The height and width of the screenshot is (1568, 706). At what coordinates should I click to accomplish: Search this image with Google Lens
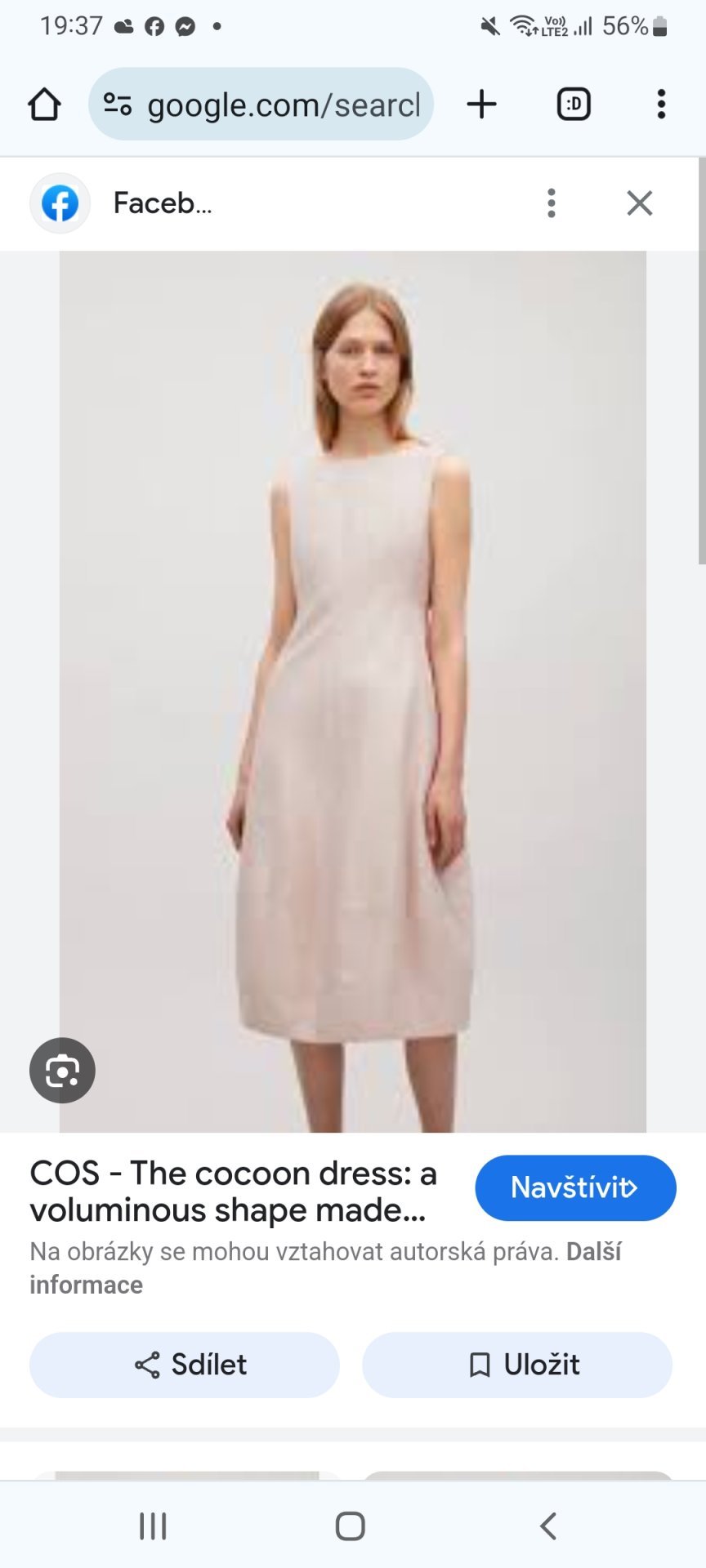(x=62, y=1071)
